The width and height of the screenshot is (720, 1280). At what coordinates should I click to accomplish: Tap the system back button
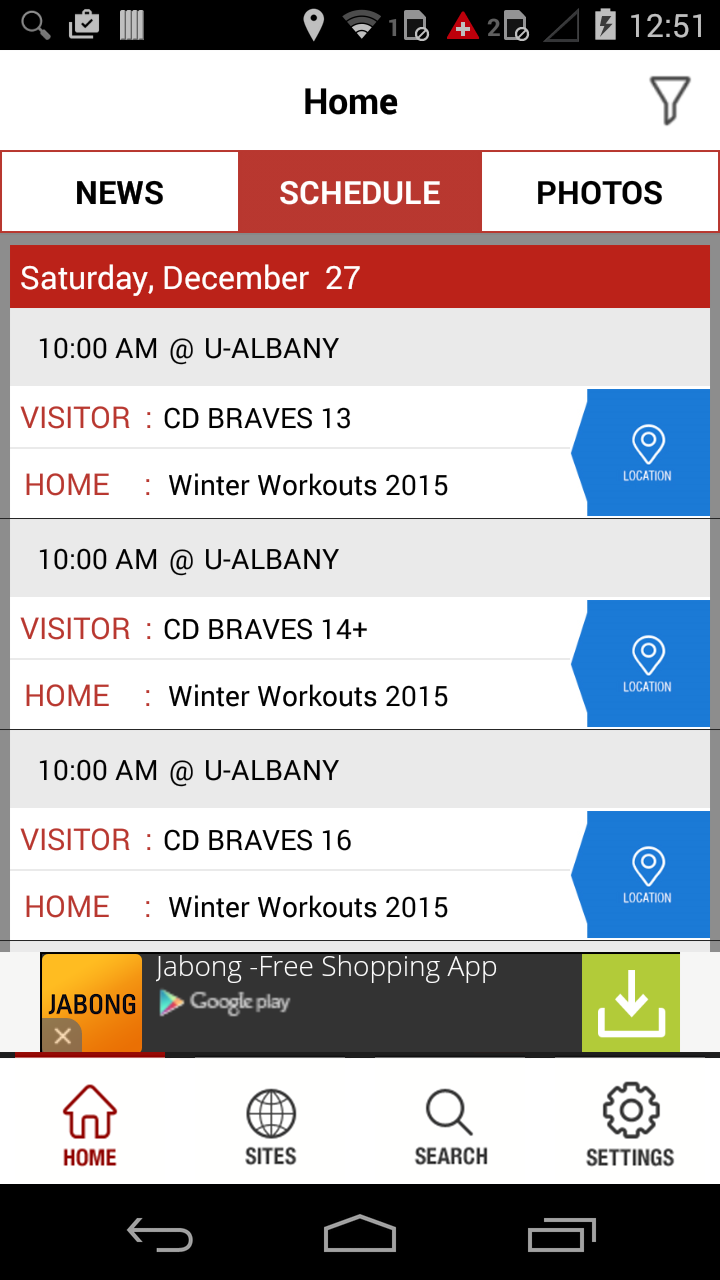(x=160, y=1234)
